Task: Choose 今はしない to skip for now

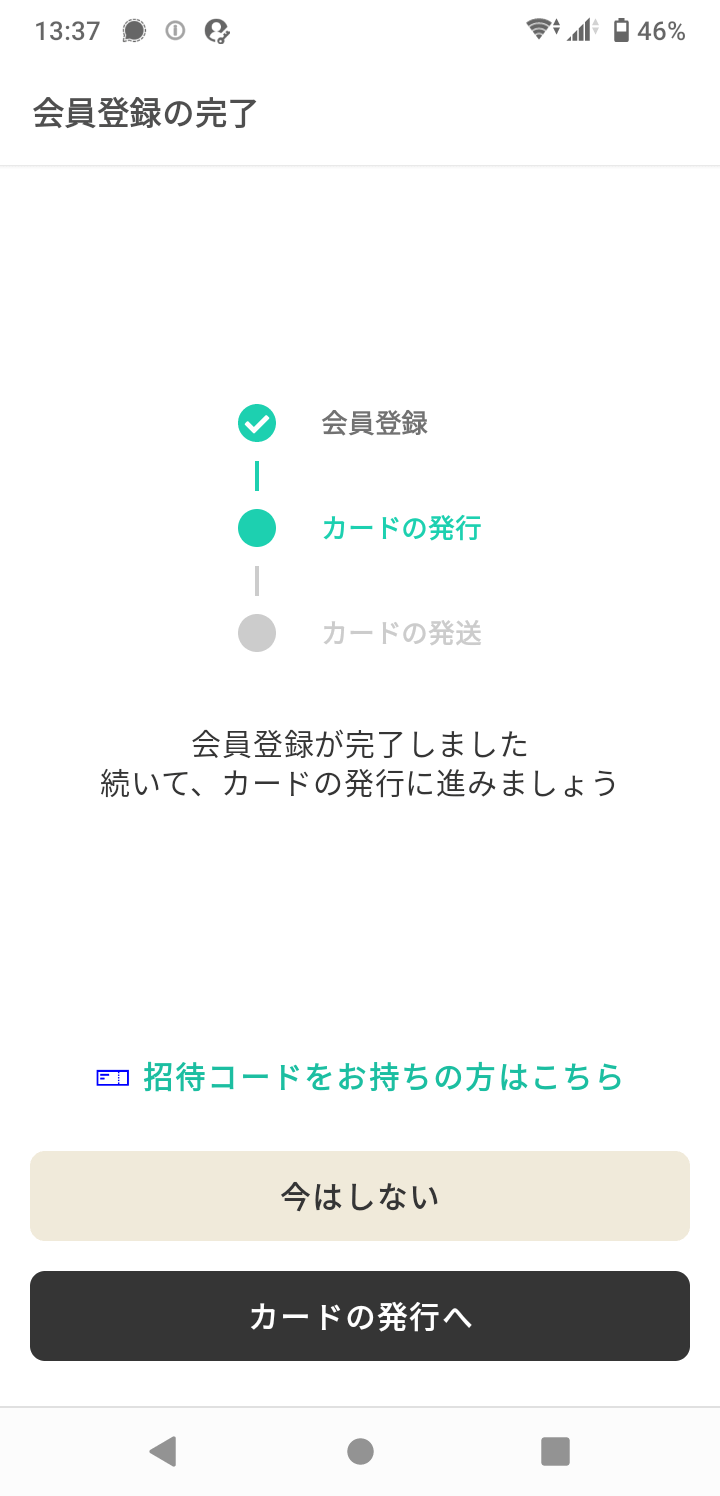Action: pos(360,1196)
